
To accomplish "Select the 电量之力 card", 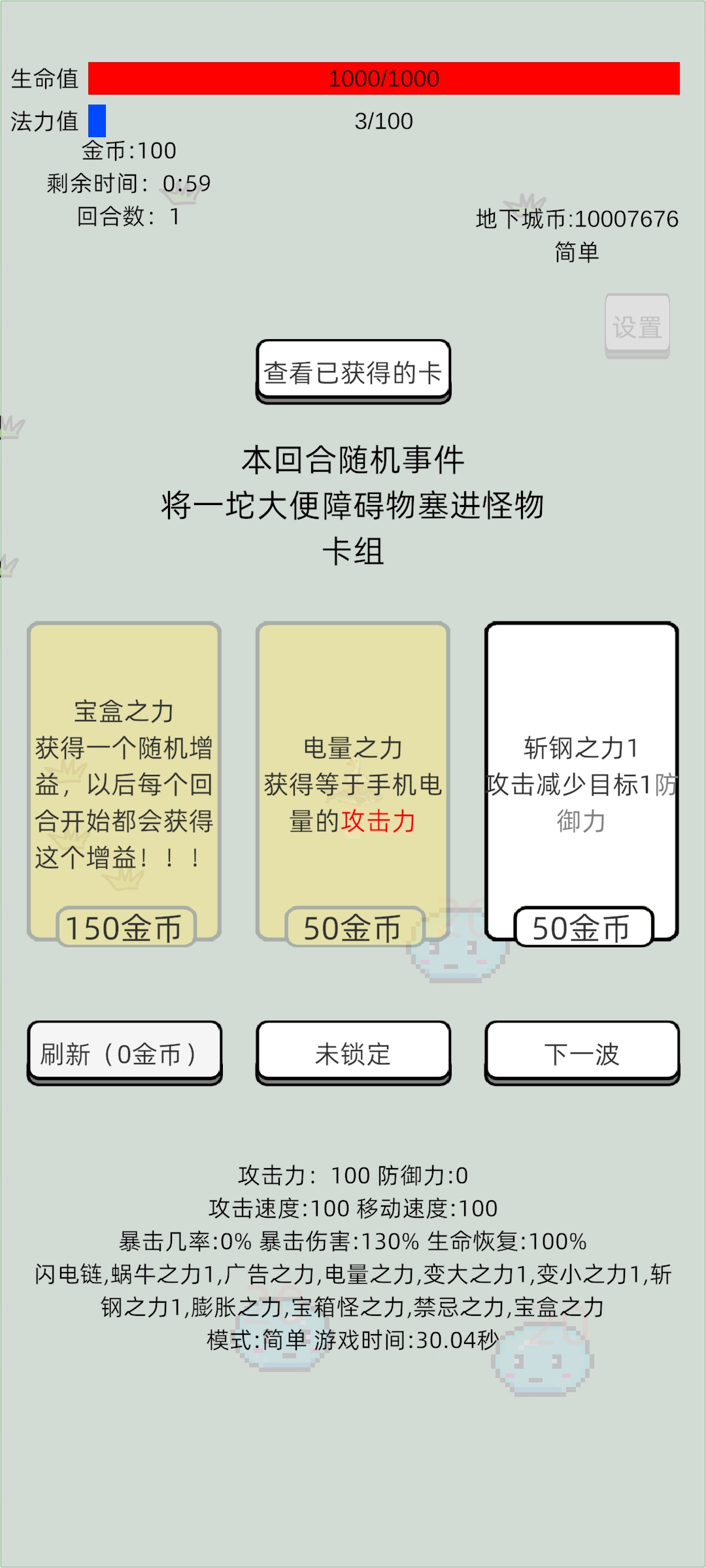I will coord(352,784).
